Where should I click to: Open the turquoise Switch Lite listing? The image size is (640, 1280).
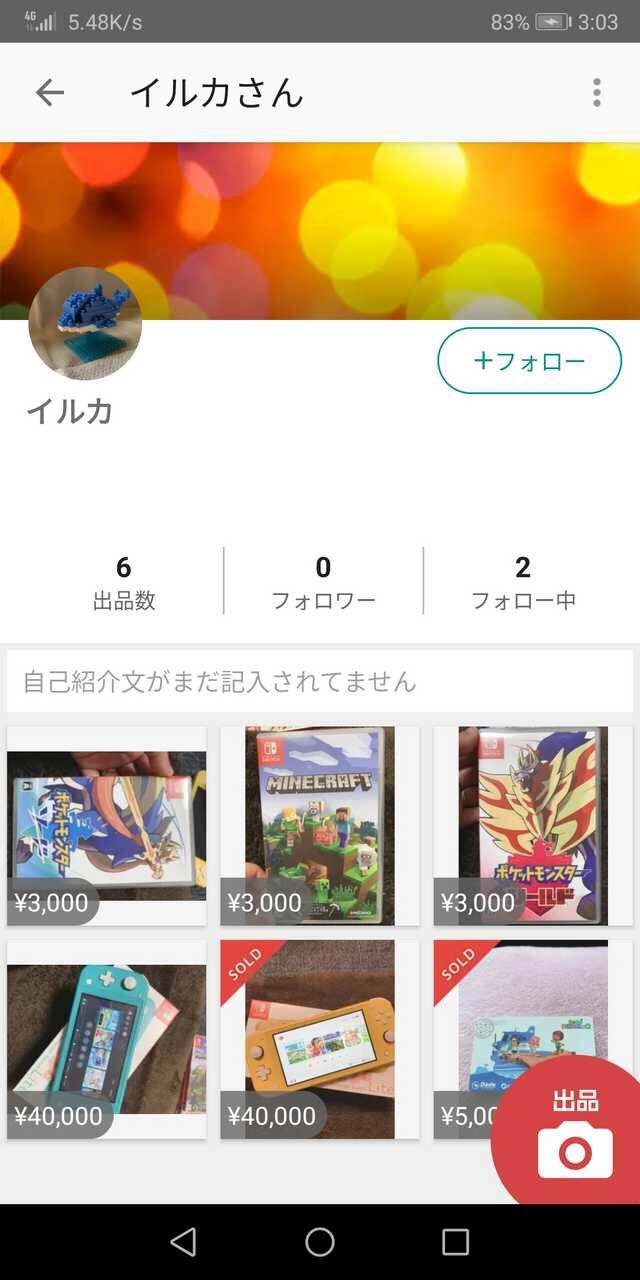click(107, 1038)
